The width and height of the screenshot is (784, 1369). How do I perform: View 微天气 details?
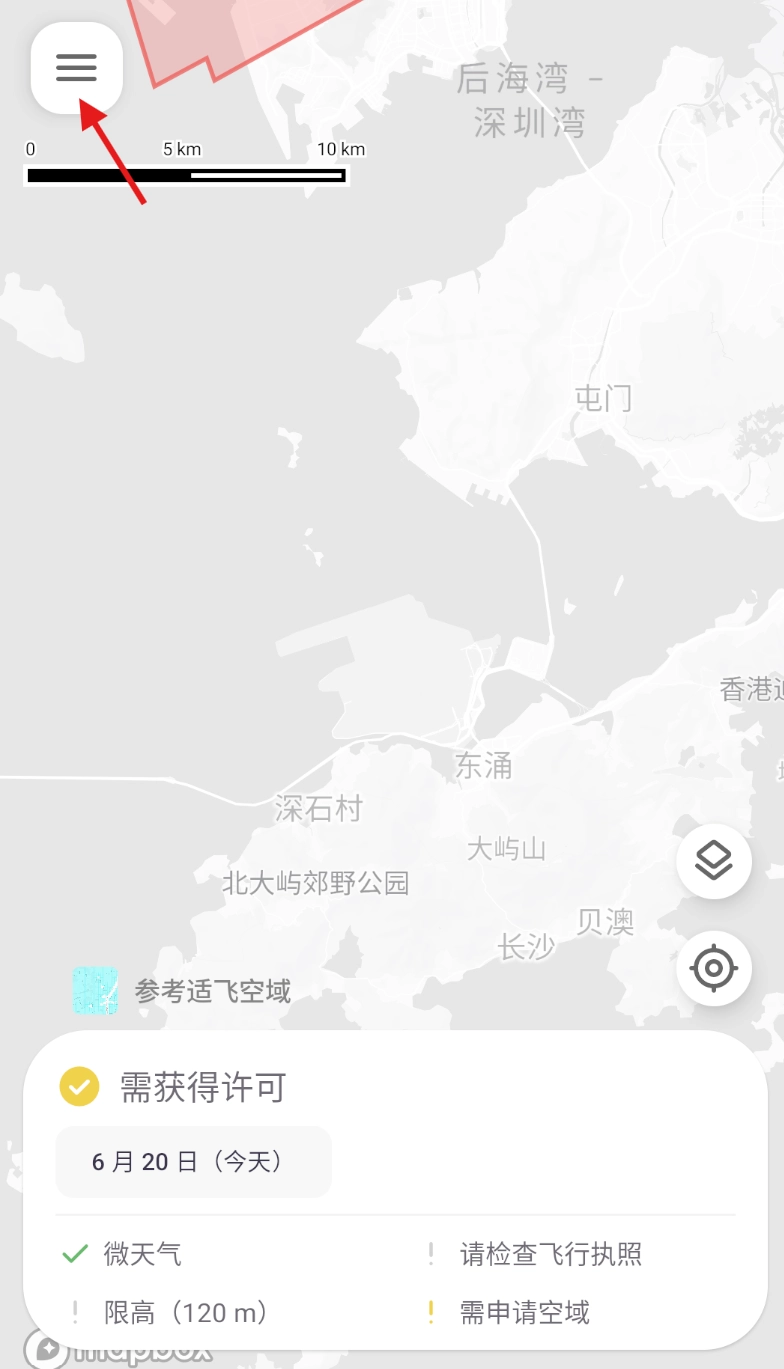coord(142,1254)
